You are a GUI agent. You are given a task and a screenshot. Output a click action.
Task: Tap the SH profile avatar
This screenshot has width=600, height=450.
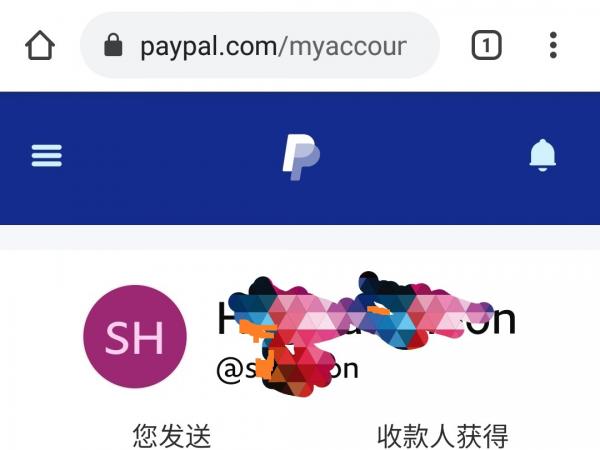pyautogui.click(x=135, y=337)
